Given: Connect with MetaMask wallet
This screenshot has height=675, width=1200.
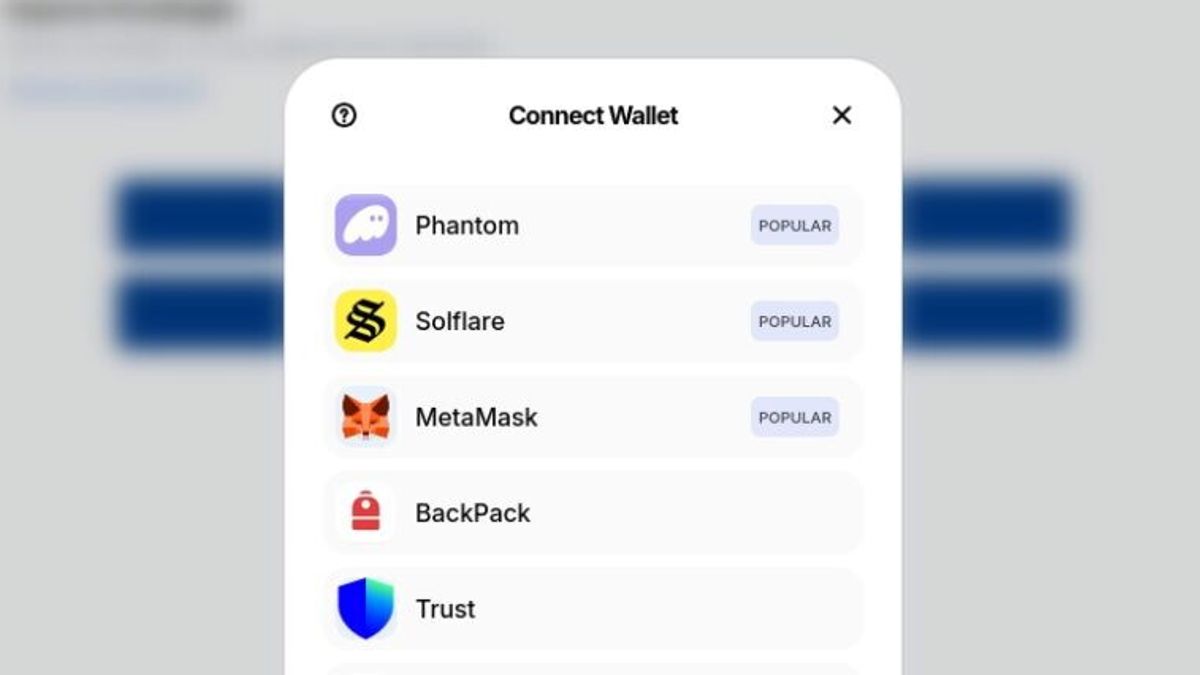Looking at the screenshot, I should pos(592,418).
